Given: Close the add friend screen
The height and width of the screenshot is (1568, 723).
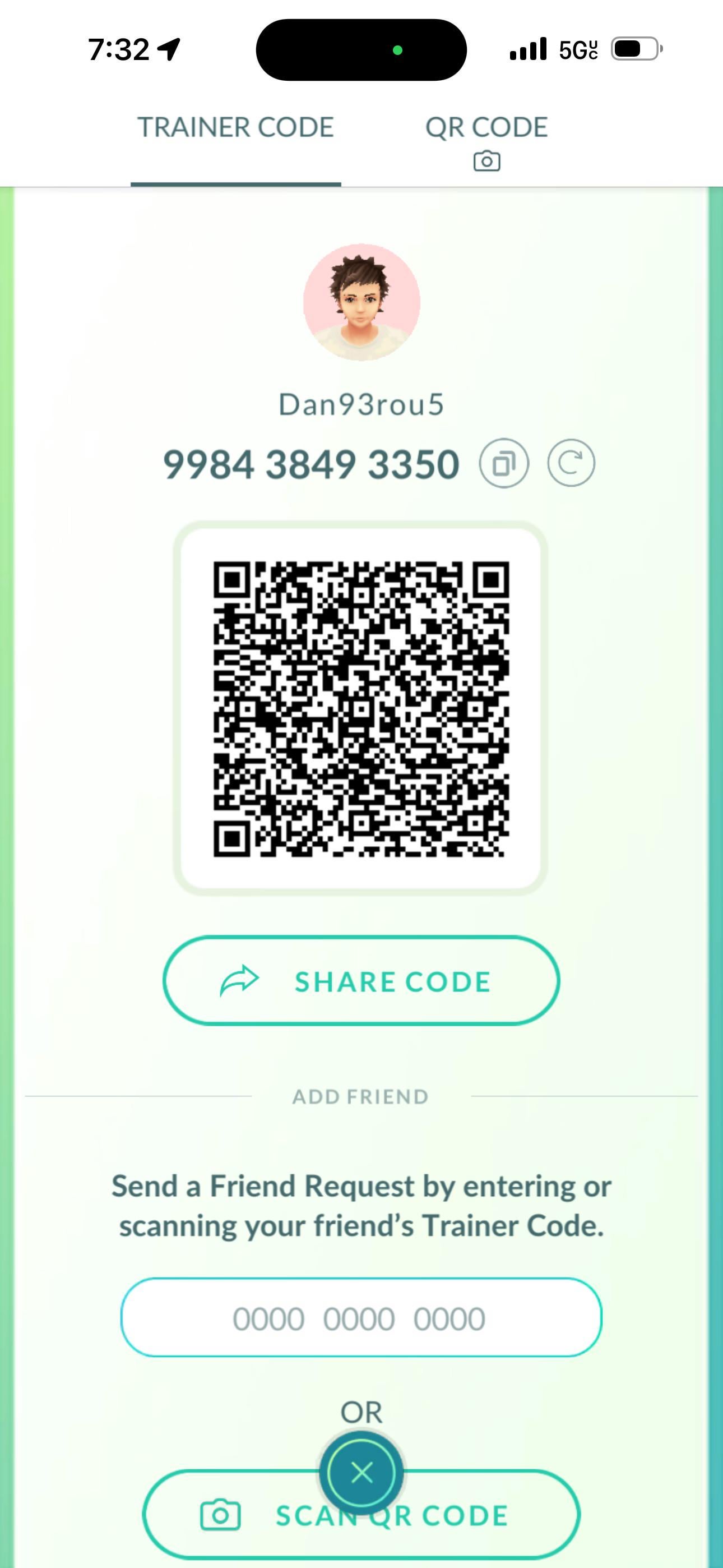Looking at the screenshot, I should coord(361,1473).
